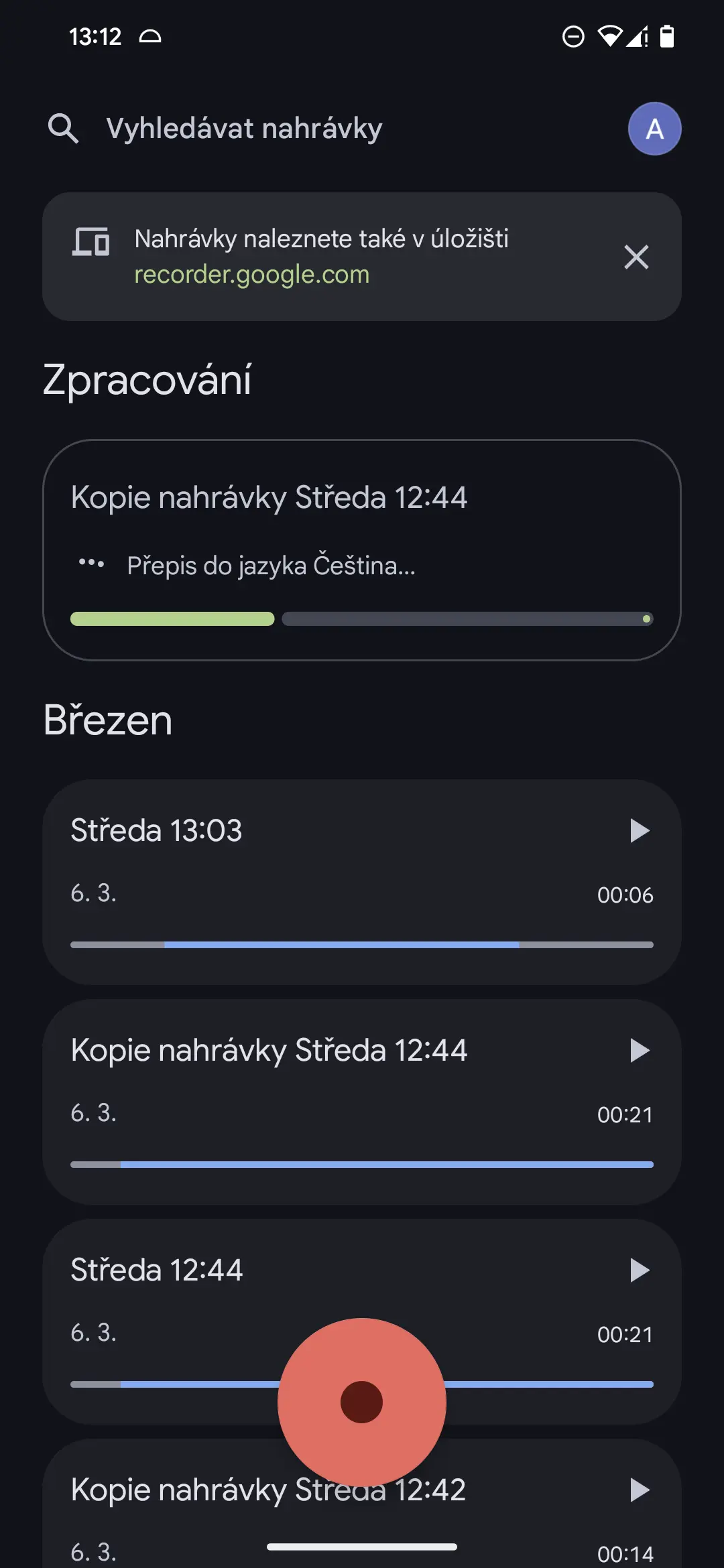This screenshot has height=1568, width=724.
Task: Play the Středa 13:03 recording
Action: tap(640, 830)
